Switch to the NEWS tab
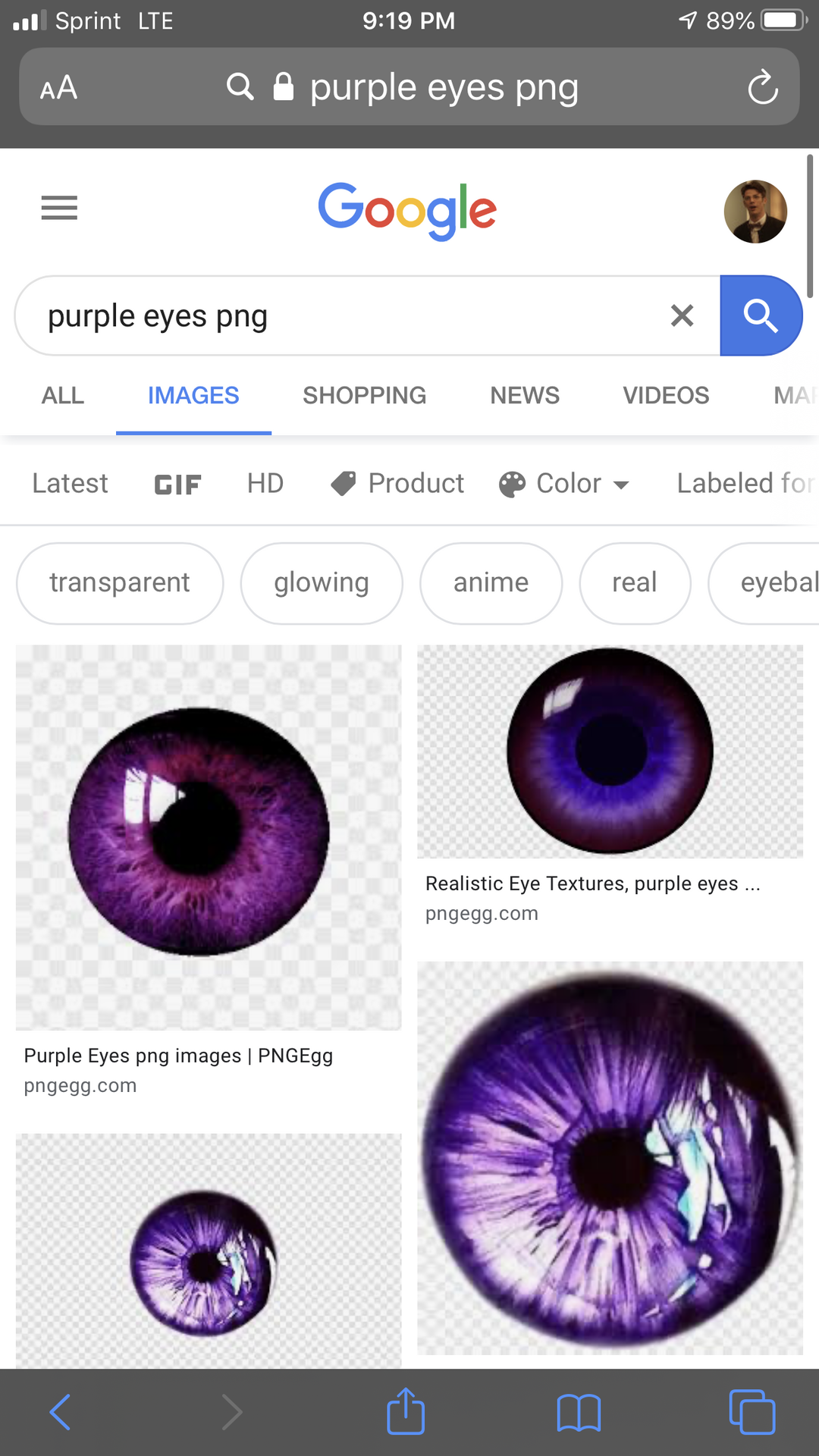 tap(525, 395)
